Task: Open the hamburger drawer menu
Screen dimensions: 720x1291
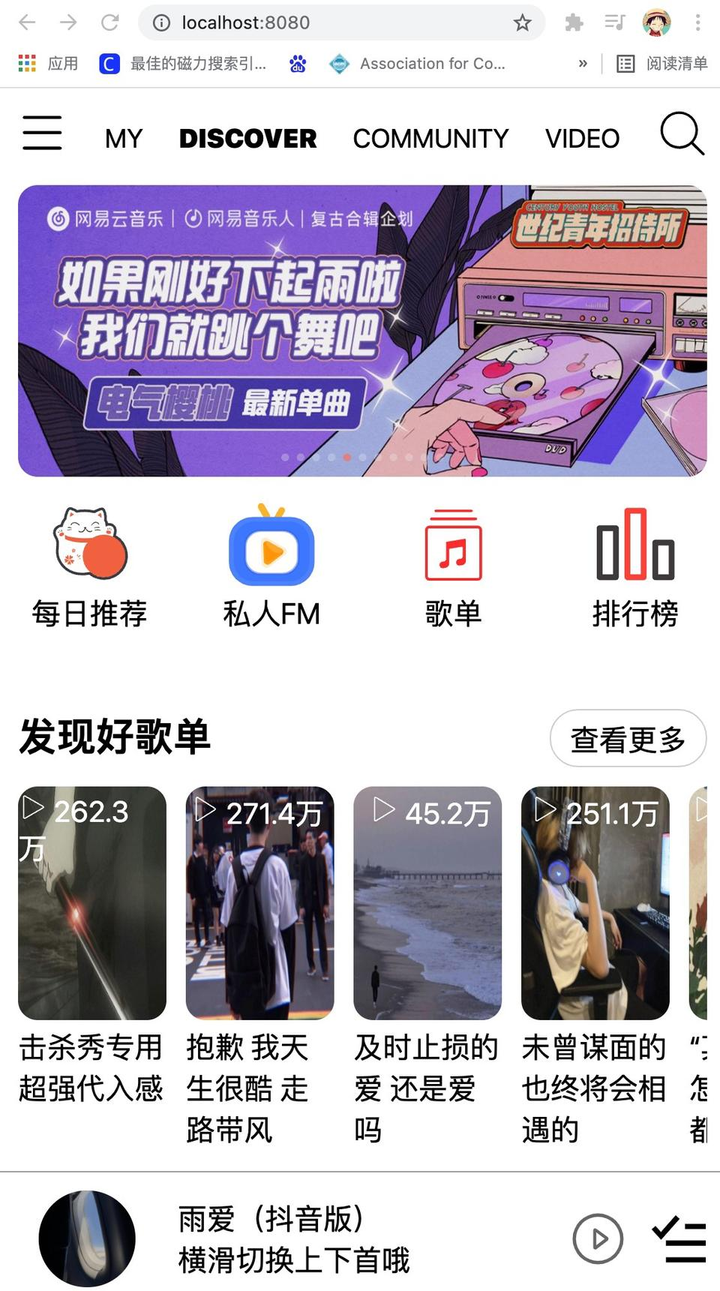Action: 42,134
